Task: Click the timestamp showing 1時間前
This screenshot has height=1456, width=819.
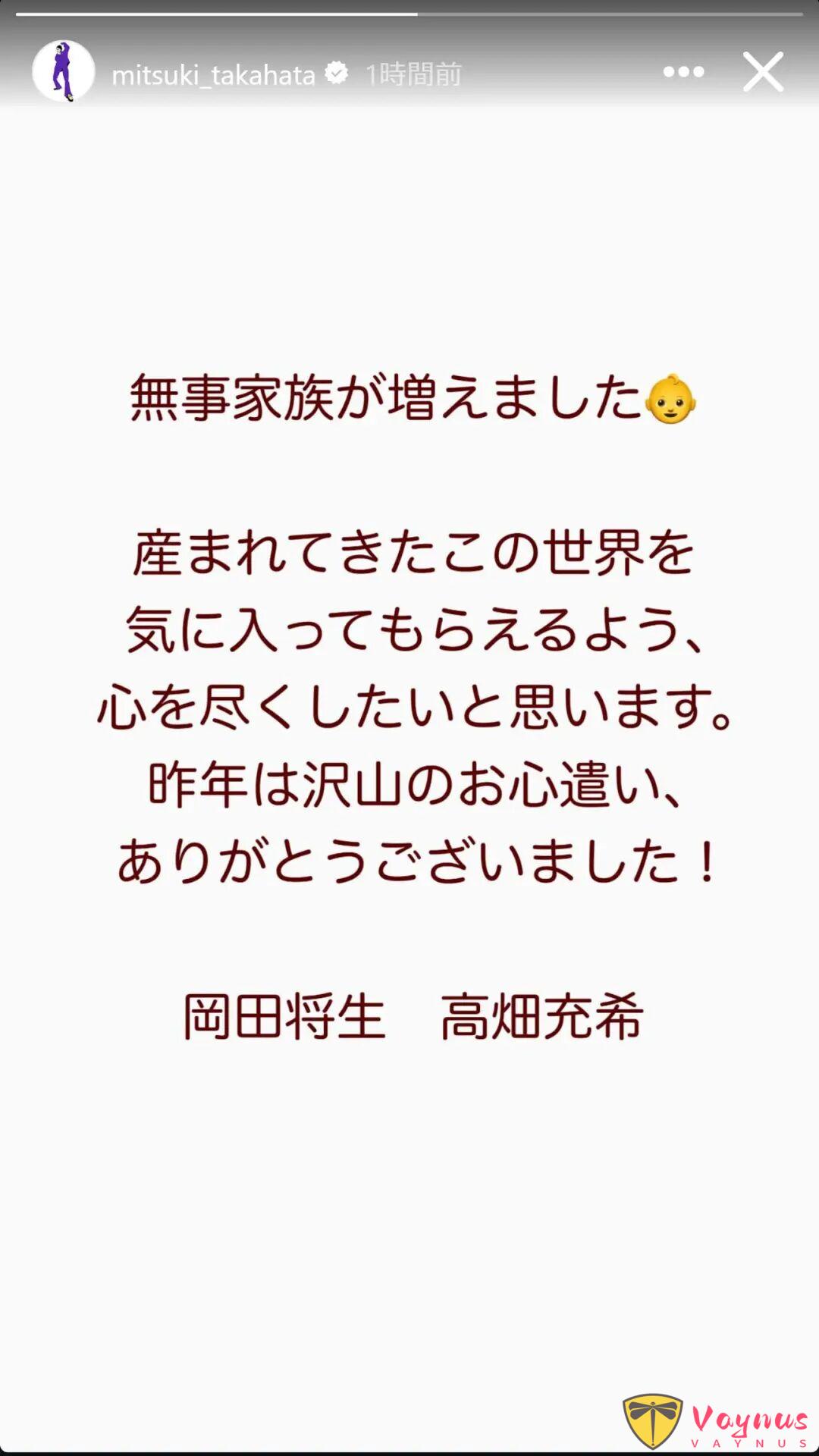Action: click(412, 72)
